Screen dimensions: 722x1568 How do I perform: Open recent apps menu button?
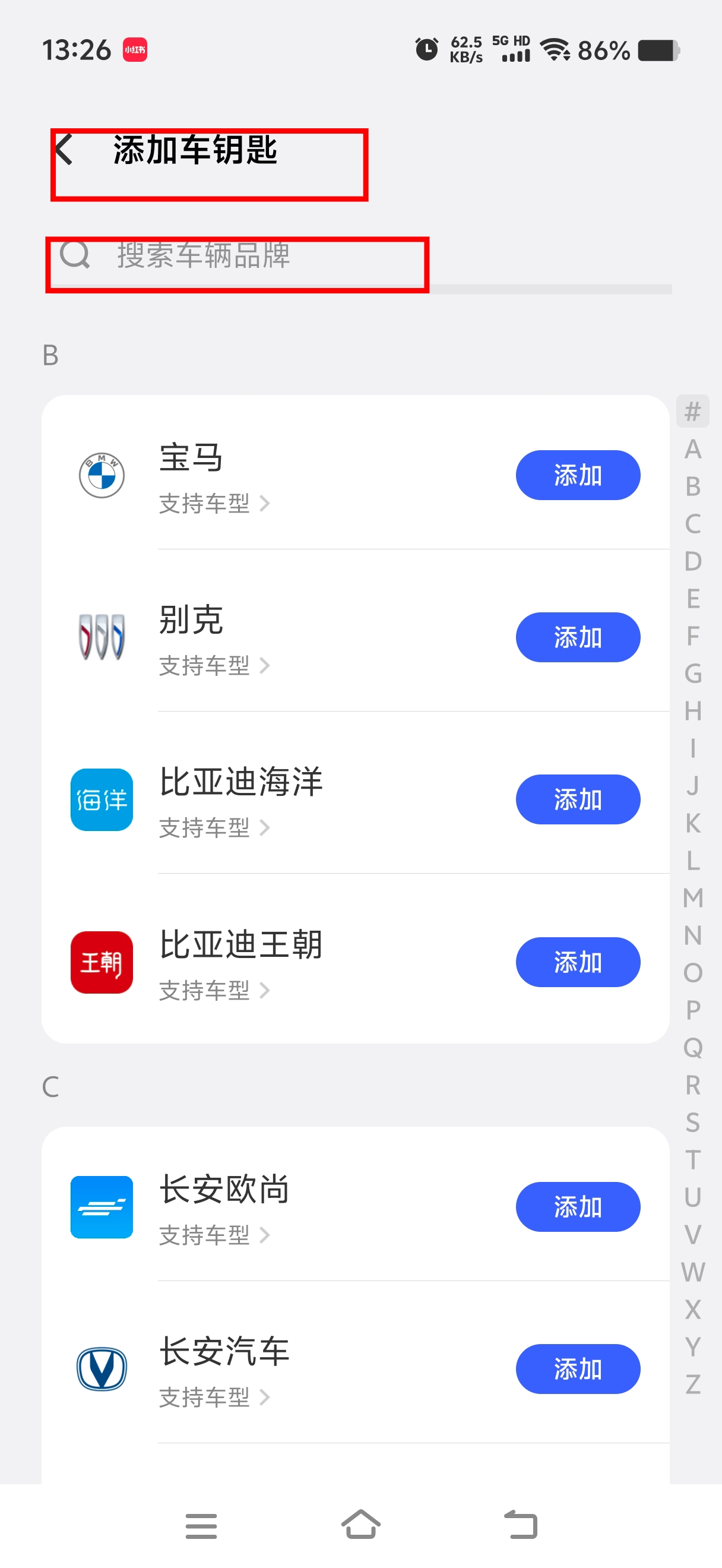pos(201,1525)
